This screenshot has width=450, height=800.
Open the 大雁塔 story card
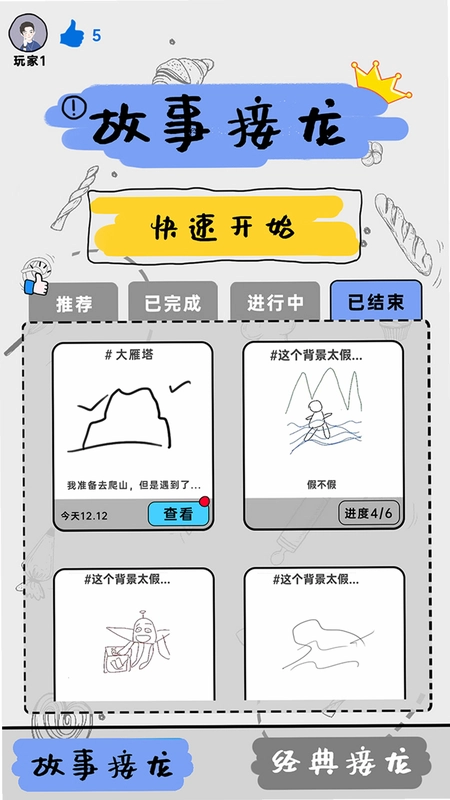click(x=133, y=436)
